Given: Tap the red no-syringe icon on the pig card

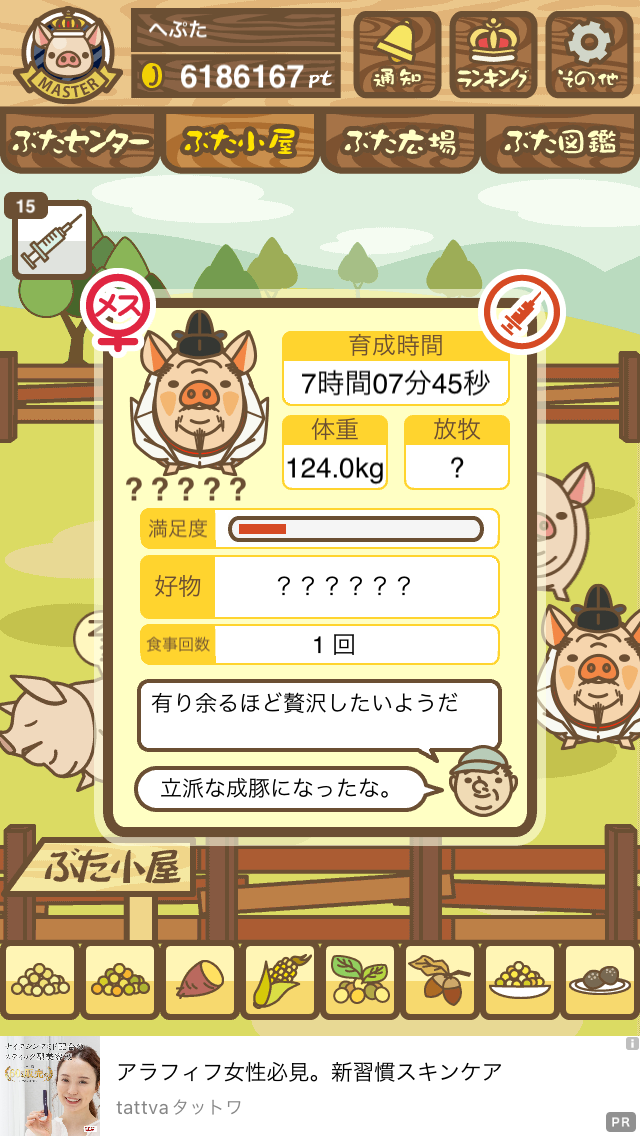Looking at the screenshot, I should point(524,309).
